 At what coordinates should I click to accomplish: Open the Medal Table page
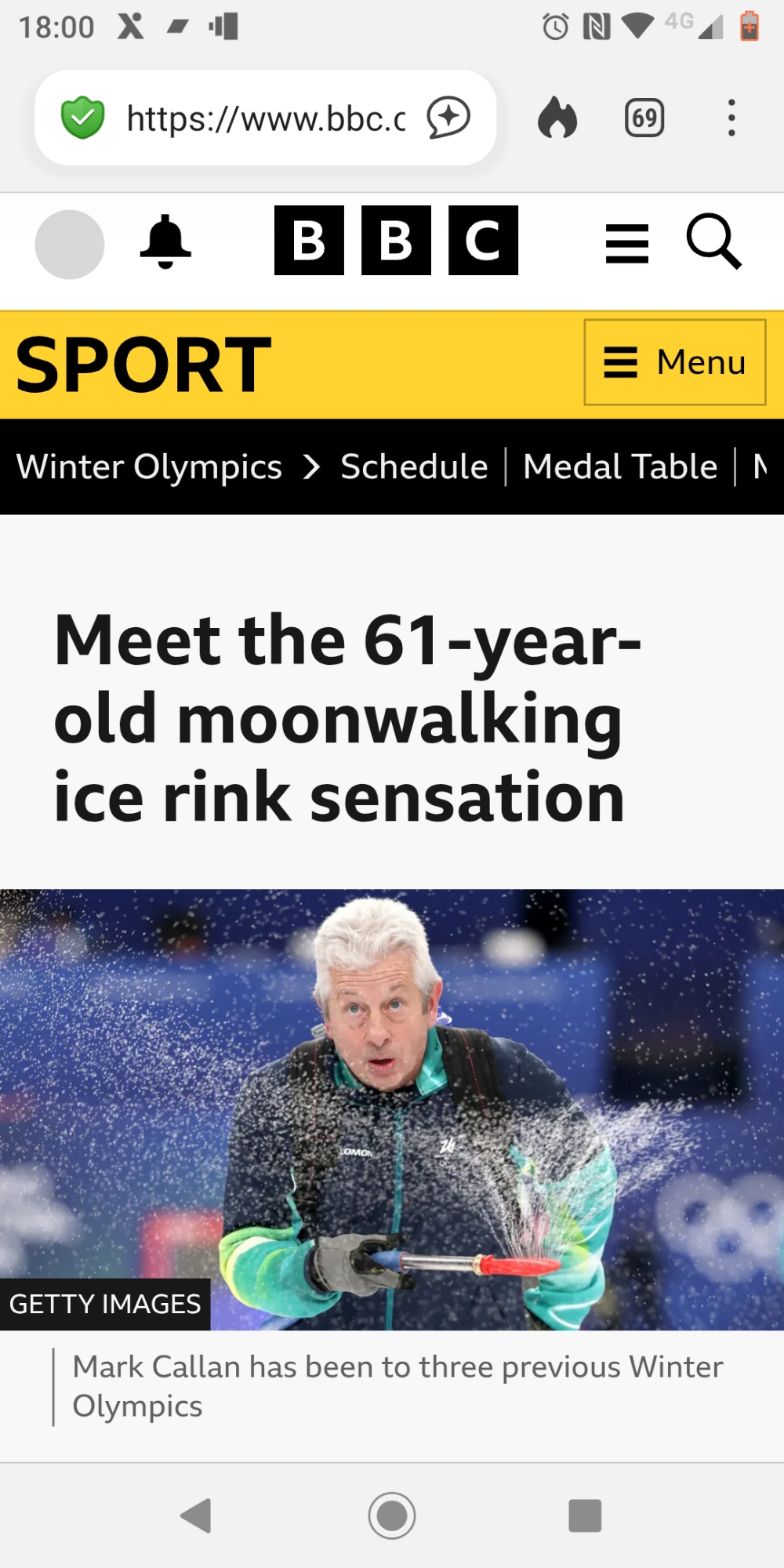[x=620, y=467]
